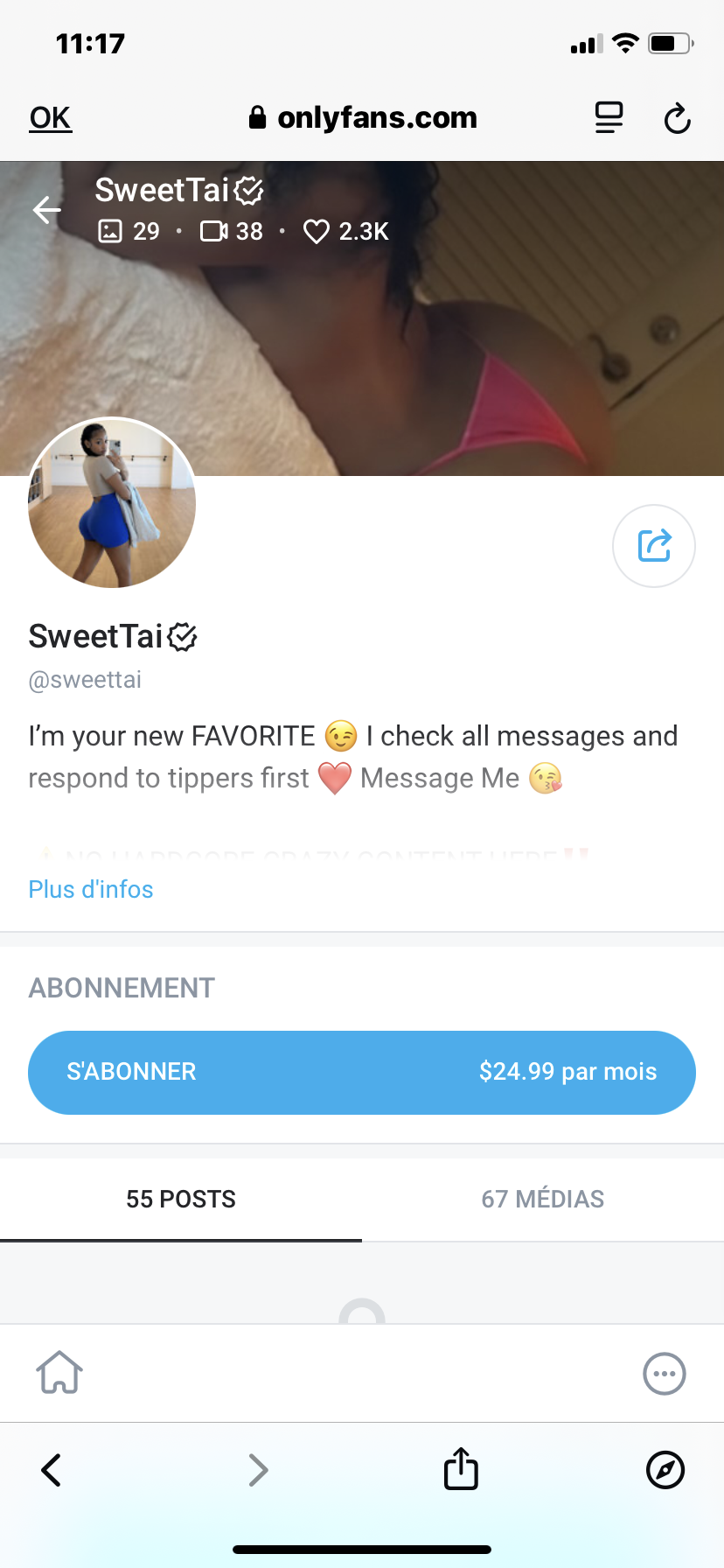This screenshot has width=724, height=1568.
Task: Switch to the 67 MÉDIAS tab
Action: pyautogui.click(x=542, y=1199)
